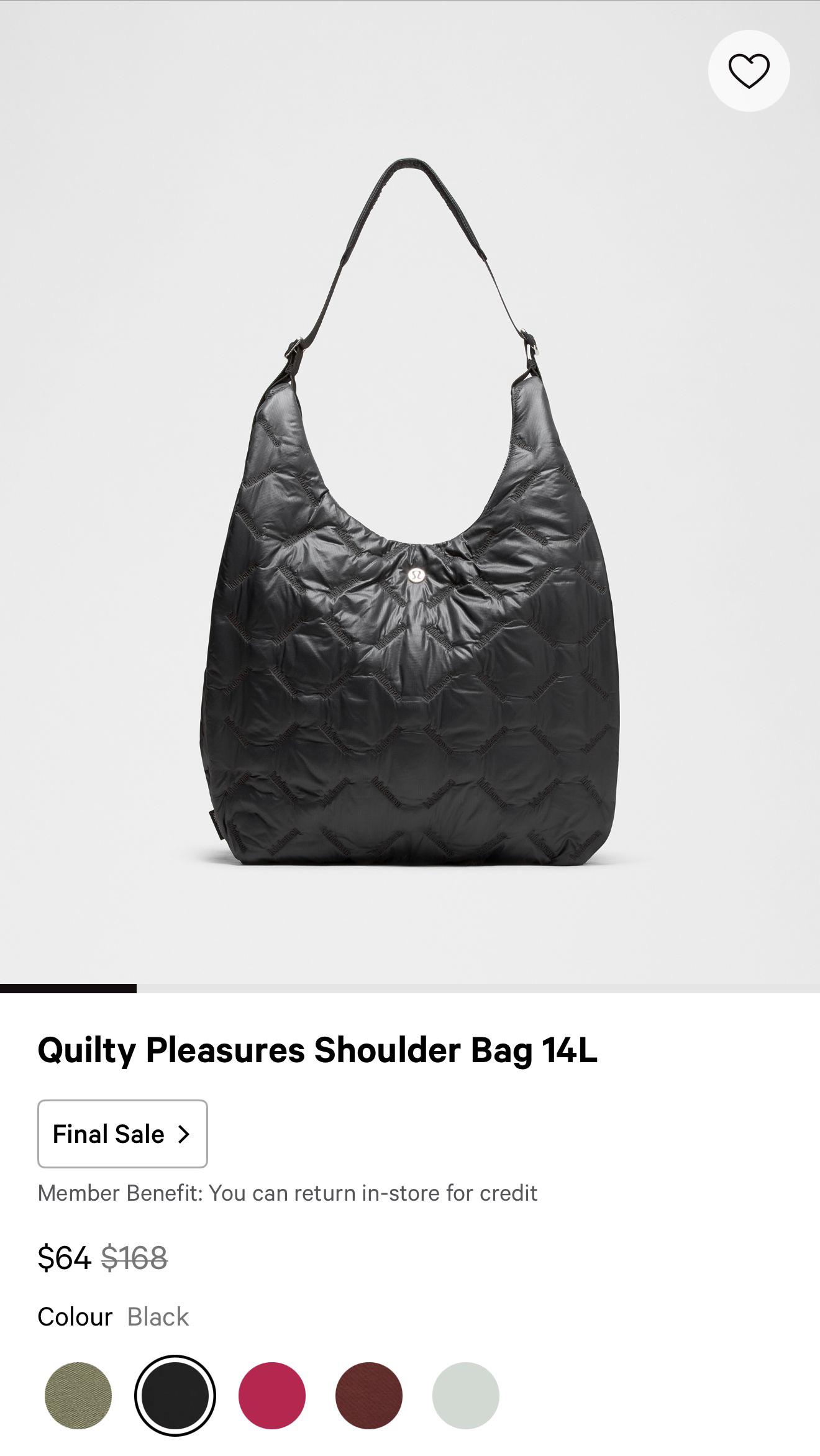
Task: Open the Final Sale details
Action: (x=122, y=1134)
